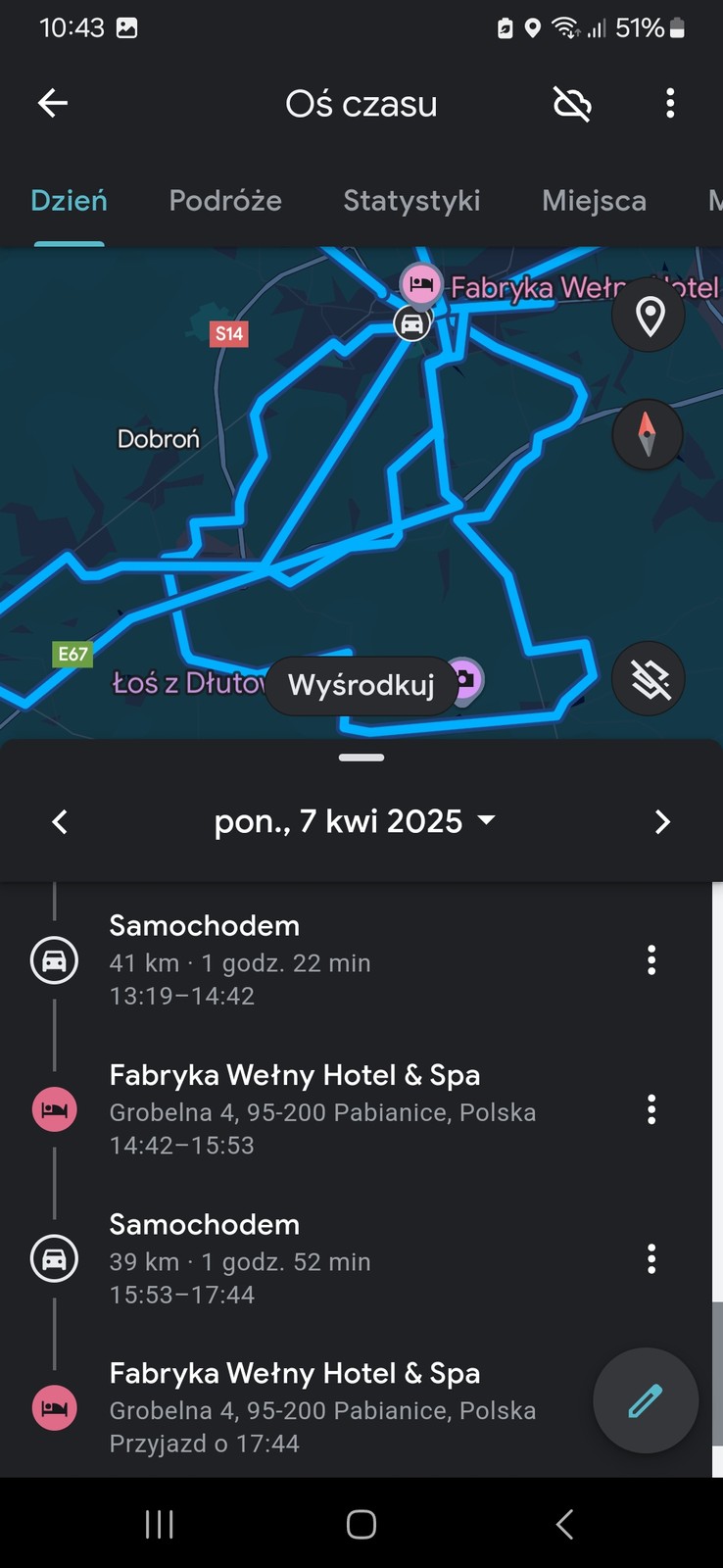Toggle the map layers style button

tap(648, 678)
